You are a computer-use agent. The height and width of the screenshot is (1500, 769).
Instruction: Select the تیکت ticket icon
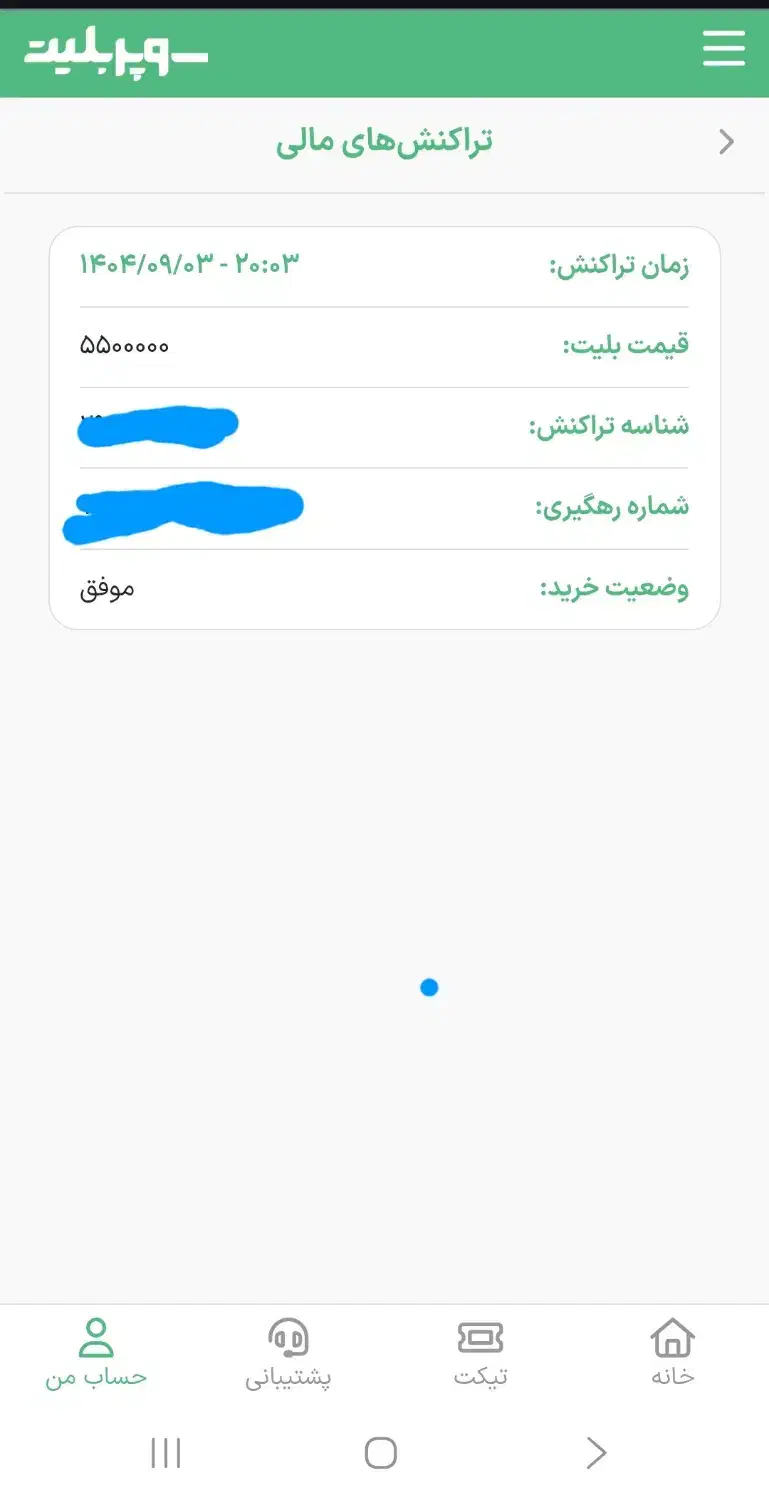tap(481, 1337)
